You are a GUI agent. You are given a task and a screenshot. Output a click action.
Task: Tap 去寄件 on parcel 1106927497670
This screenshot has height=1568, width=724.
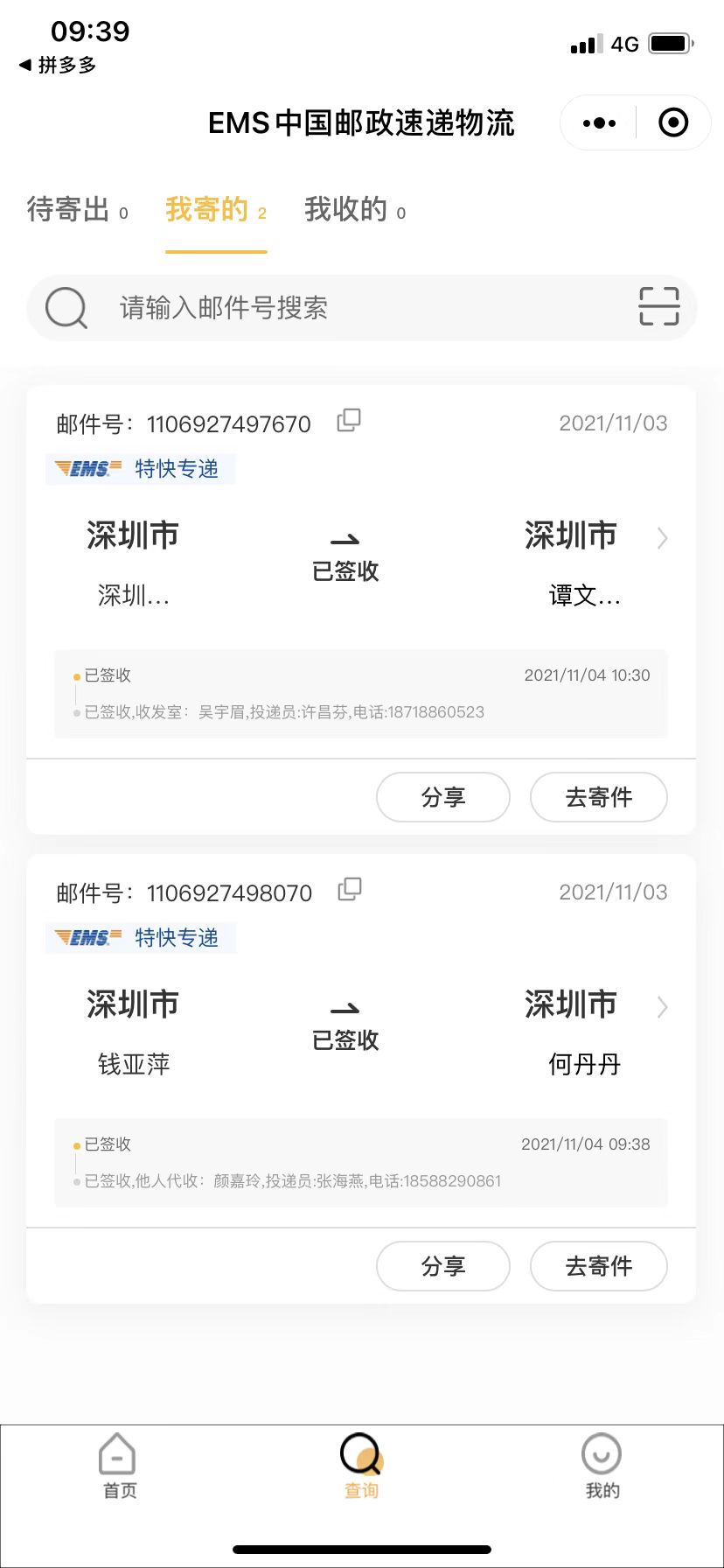tap(599, 797)
